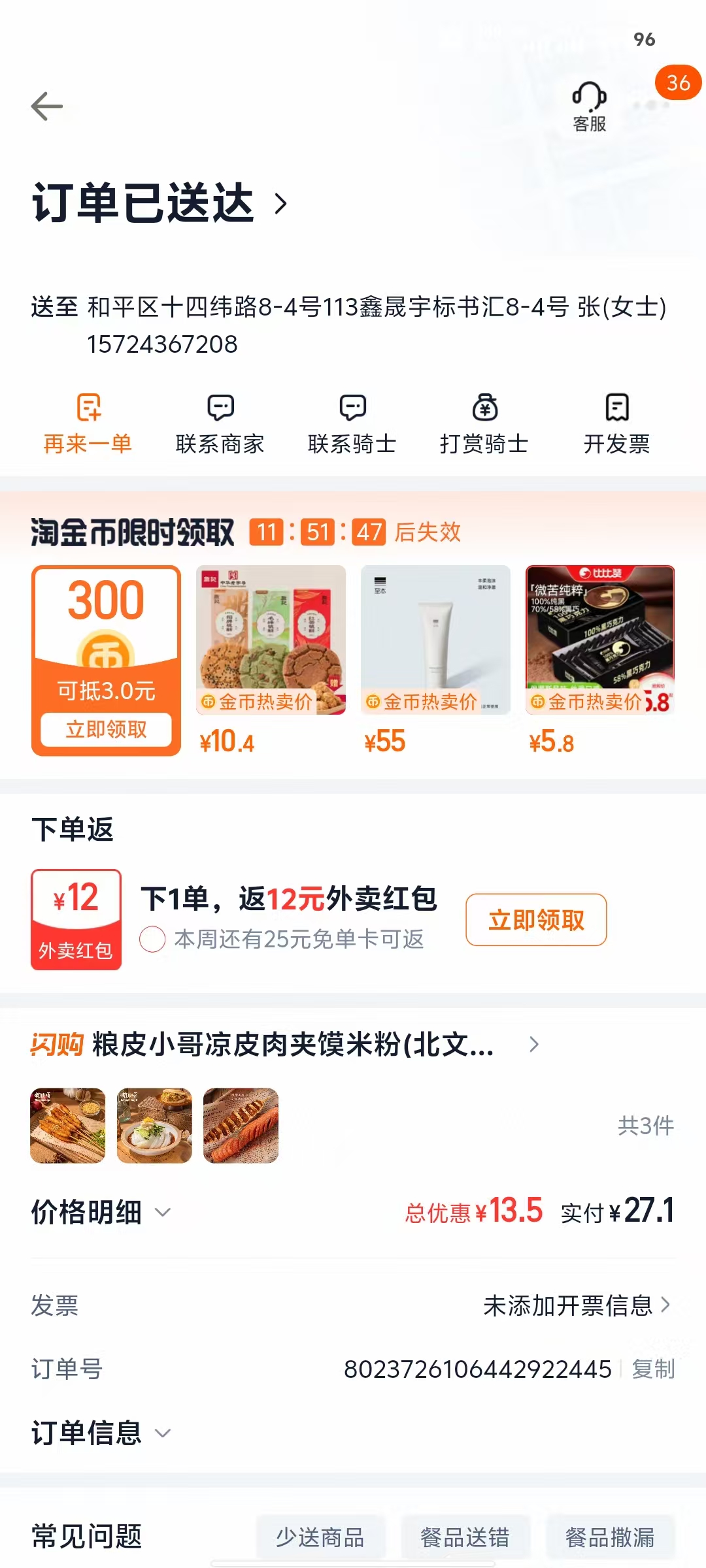Request an invoice via 开发票
The image size is (706, 1568).
(x=616, y=424)
